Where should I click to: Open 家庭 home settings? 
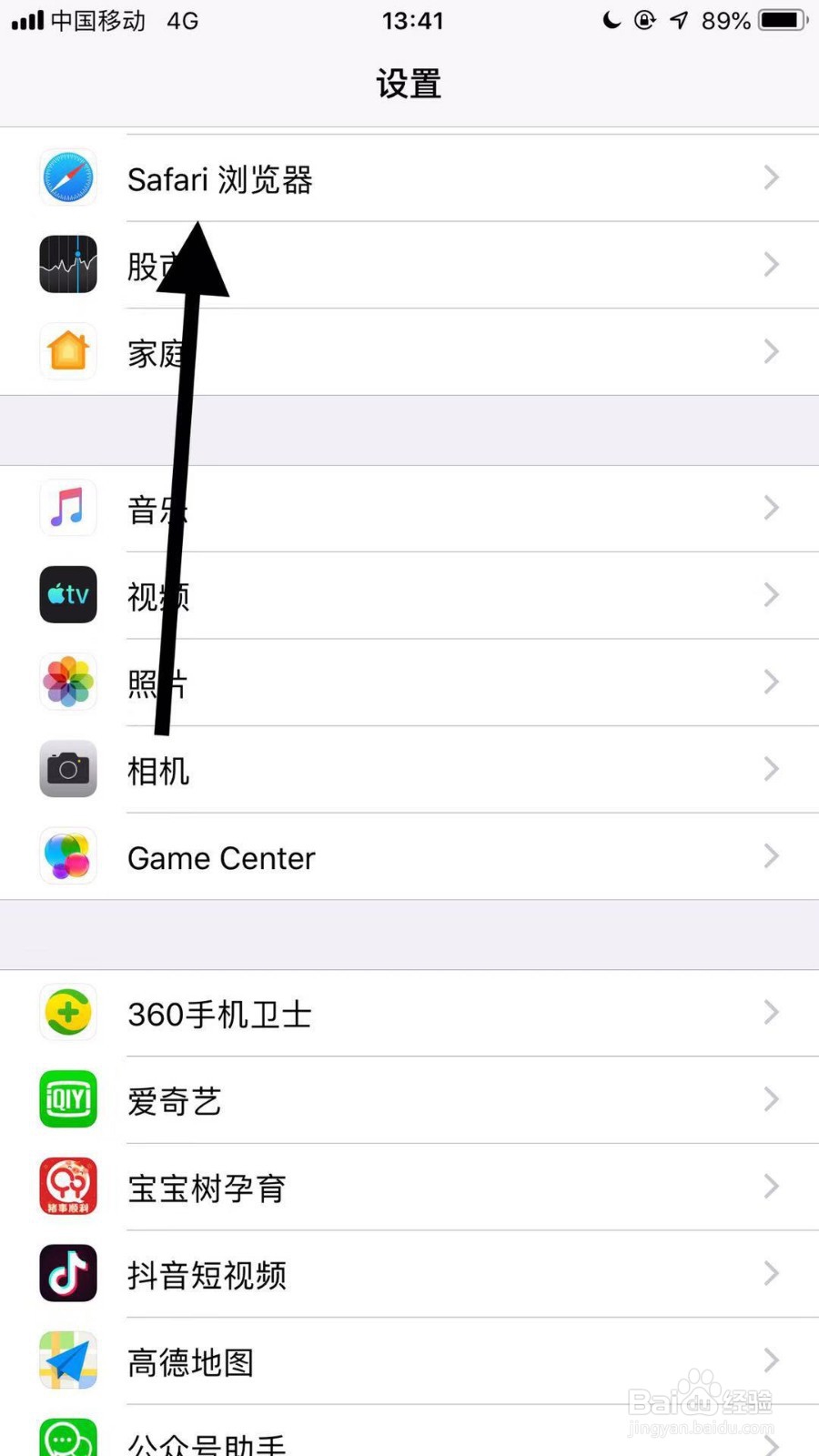[409, 351]
